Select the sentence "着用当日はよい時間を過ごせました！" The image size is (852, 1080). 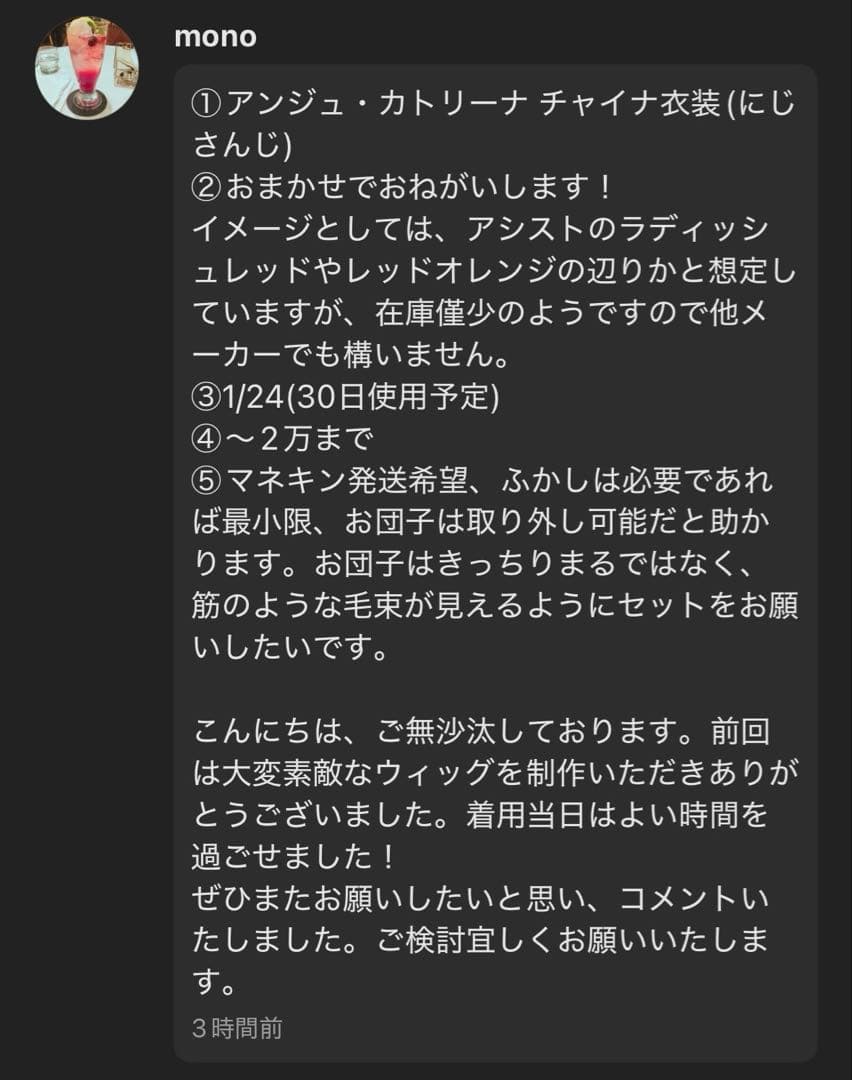(x=560, y=817)
